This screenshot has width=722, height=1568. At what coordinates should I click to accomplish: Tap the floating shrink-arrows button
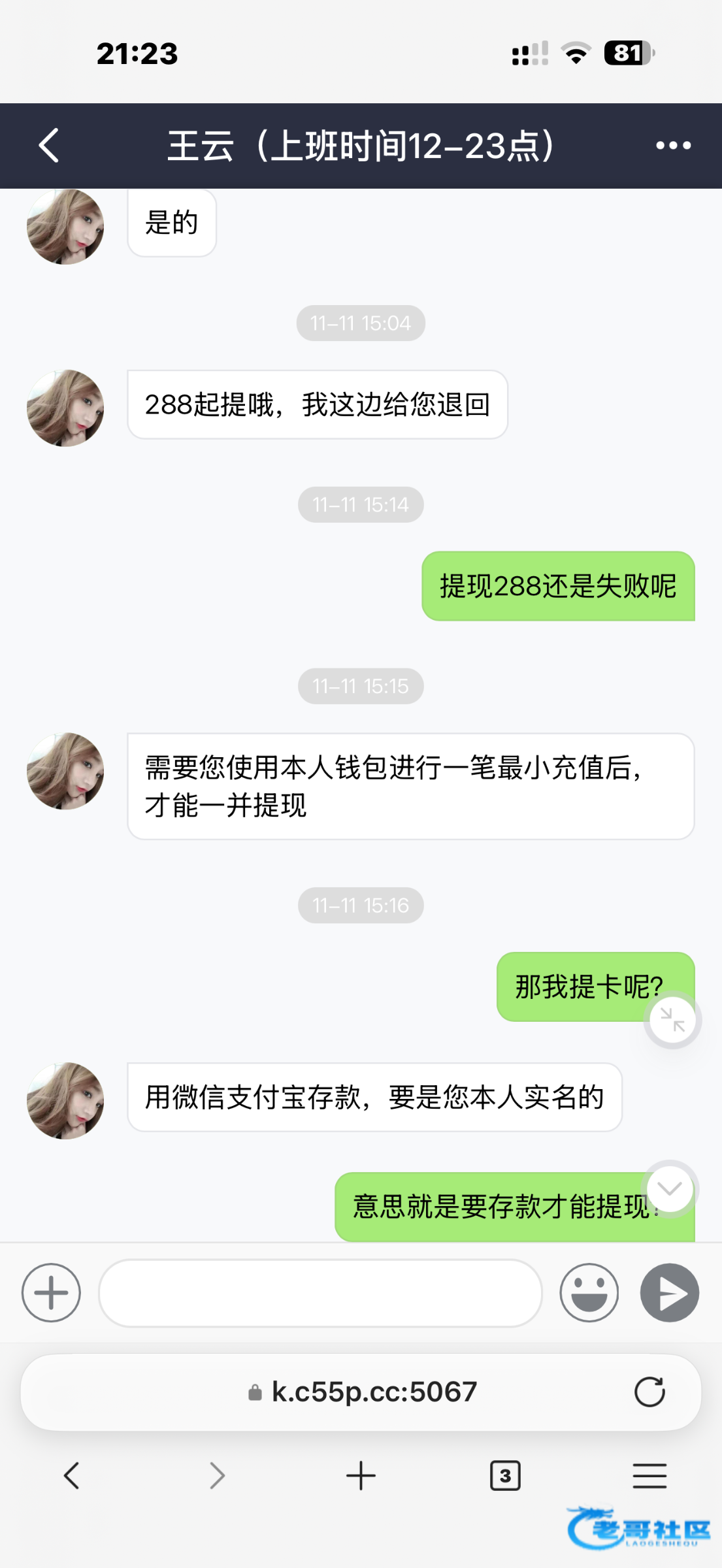(672, 1019)
